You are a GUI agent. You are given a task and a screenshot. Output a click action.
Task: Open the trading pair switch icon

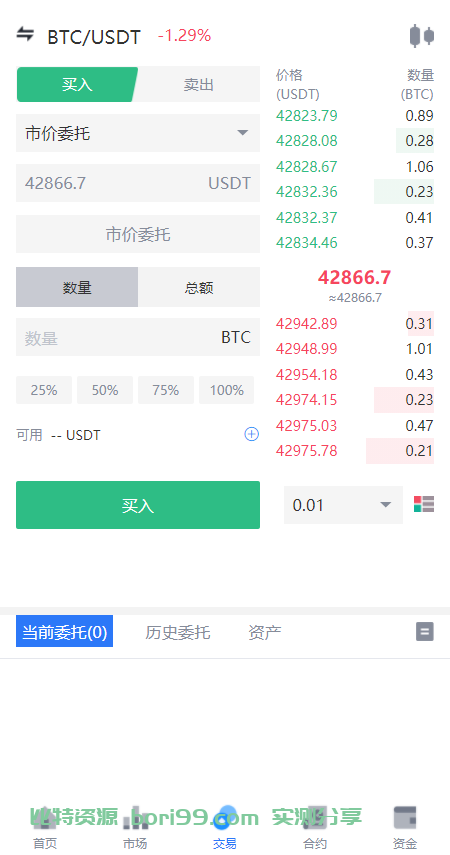25,35
